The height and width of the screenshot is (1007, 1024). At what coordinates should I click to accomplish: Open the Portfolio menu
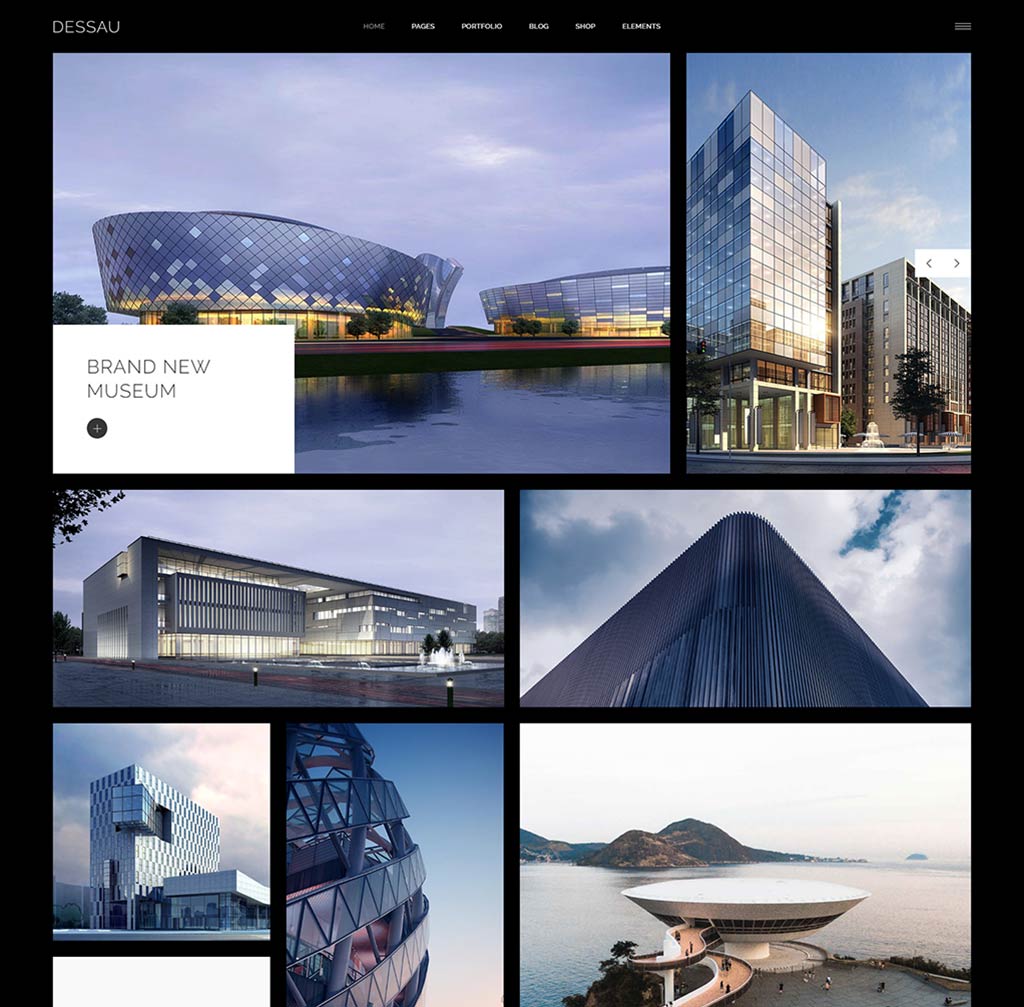tap(481, 26)
